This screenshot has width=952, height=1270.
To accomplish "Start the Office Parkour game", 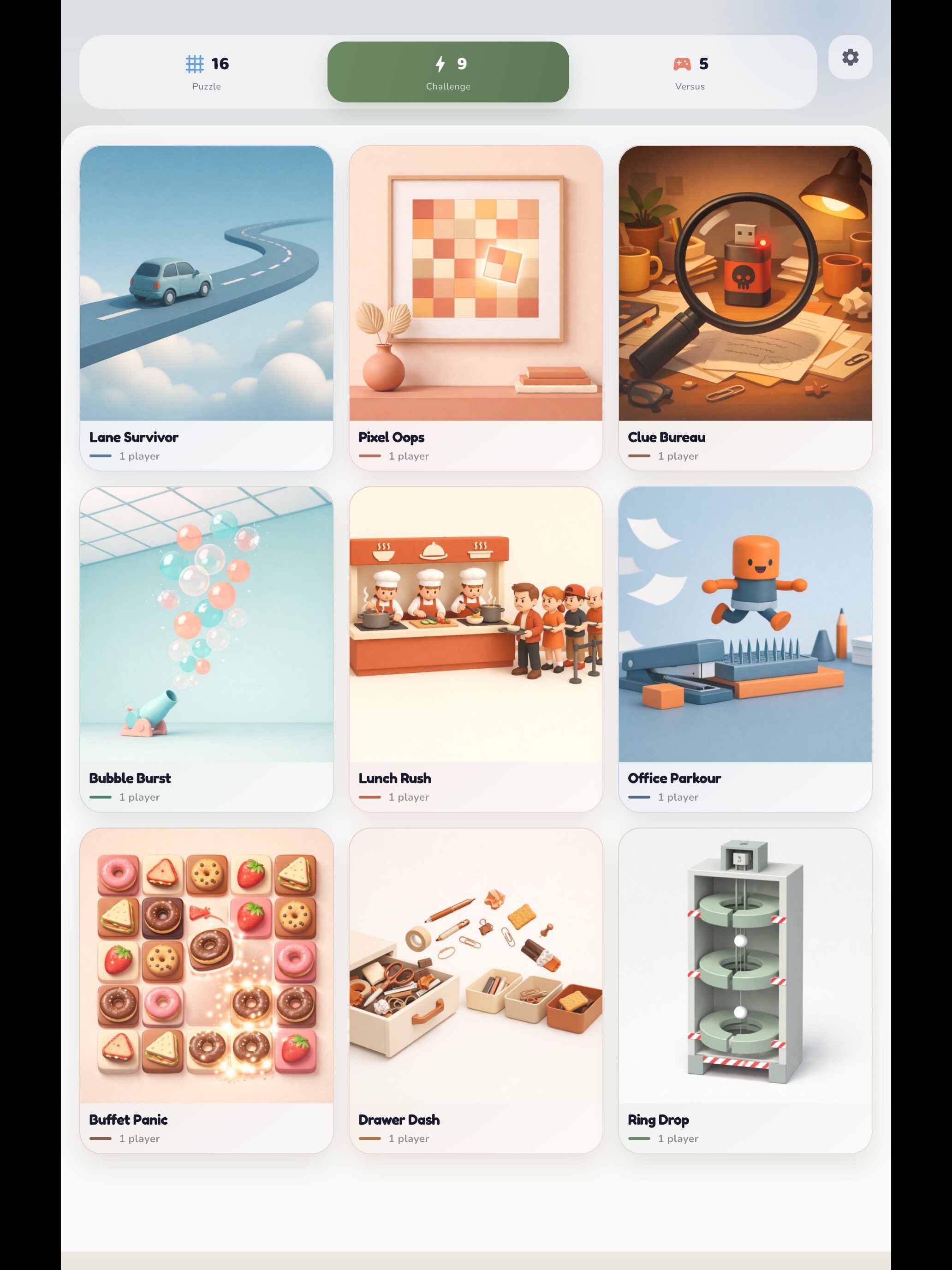I will click(745, 649).
